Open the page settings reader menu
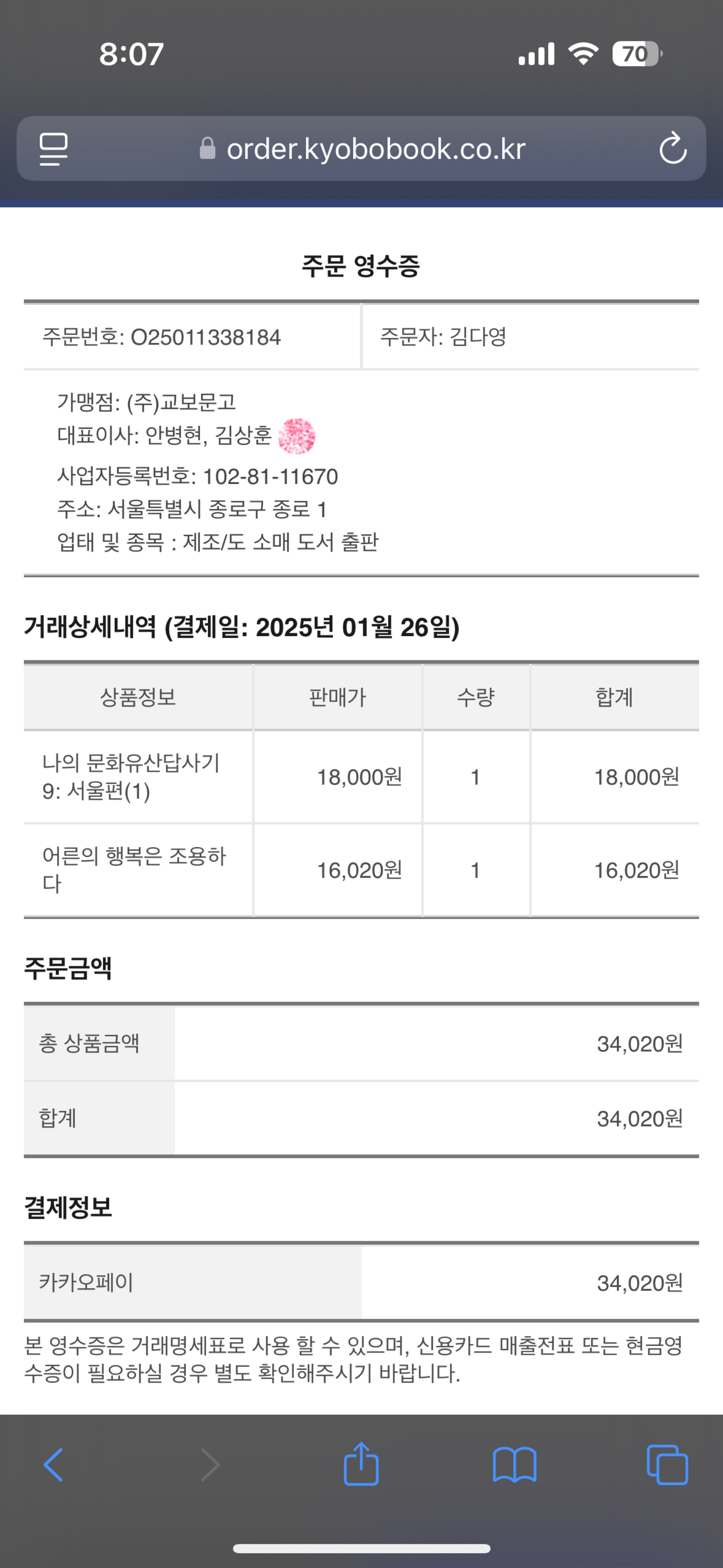The height and width of the screenshot is (1568, 723). 54,149
